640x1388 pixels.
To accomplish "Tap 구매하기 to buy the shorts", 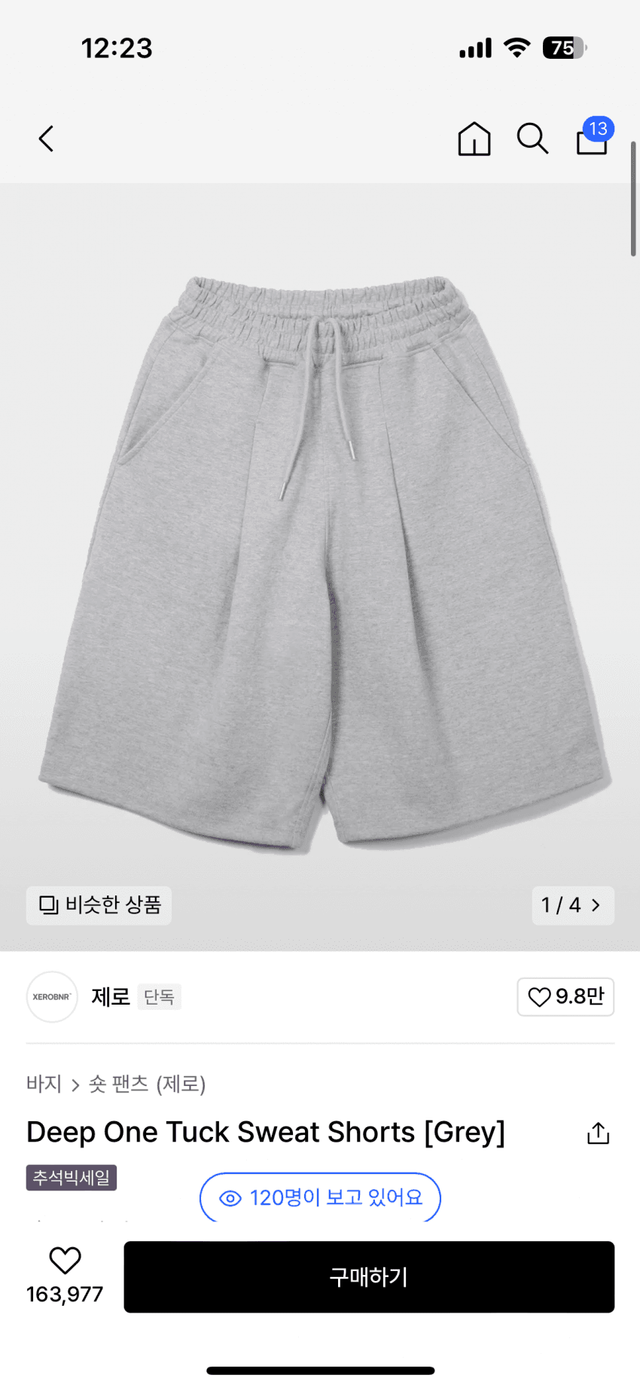I will coord(368,1277).
